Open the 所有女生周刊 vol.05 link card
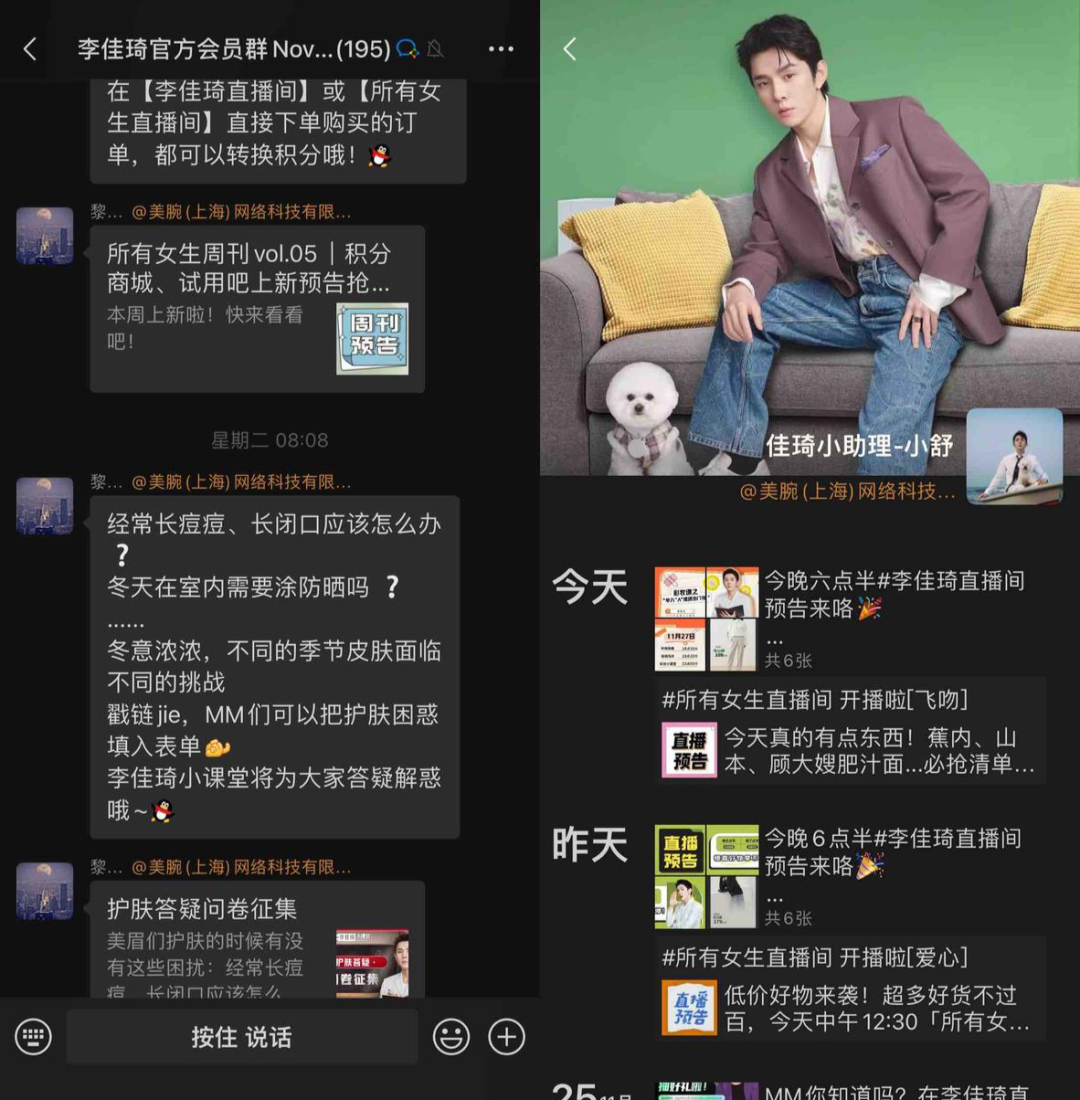 click(257, 308)
